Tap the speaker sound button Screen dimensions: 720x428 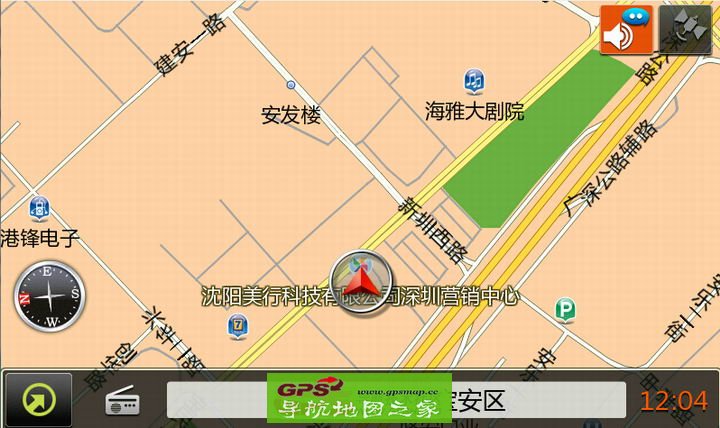(627, 30)
